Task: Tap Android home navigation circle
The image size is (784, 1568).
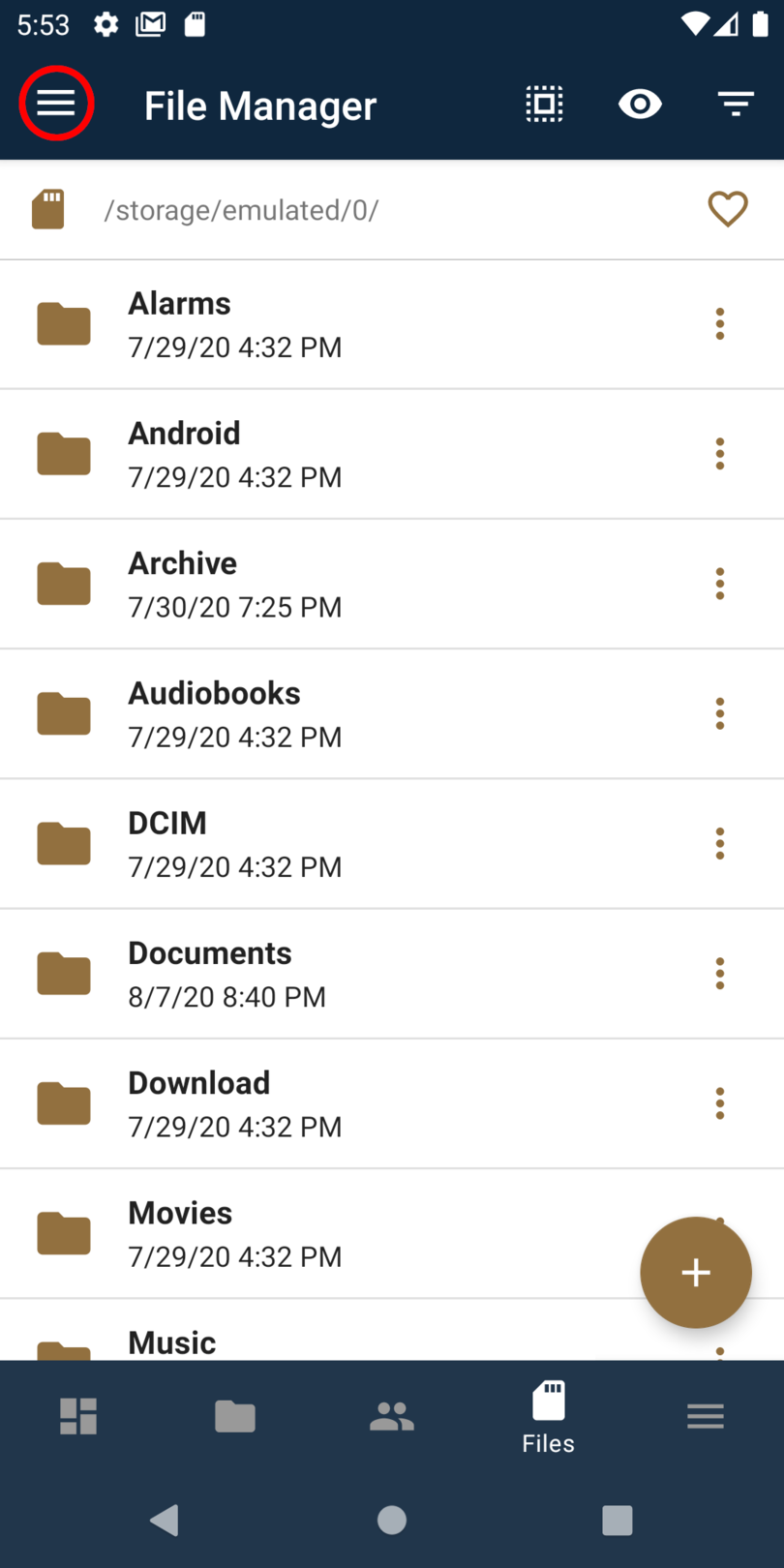Action: click(x=391, y=1520)
